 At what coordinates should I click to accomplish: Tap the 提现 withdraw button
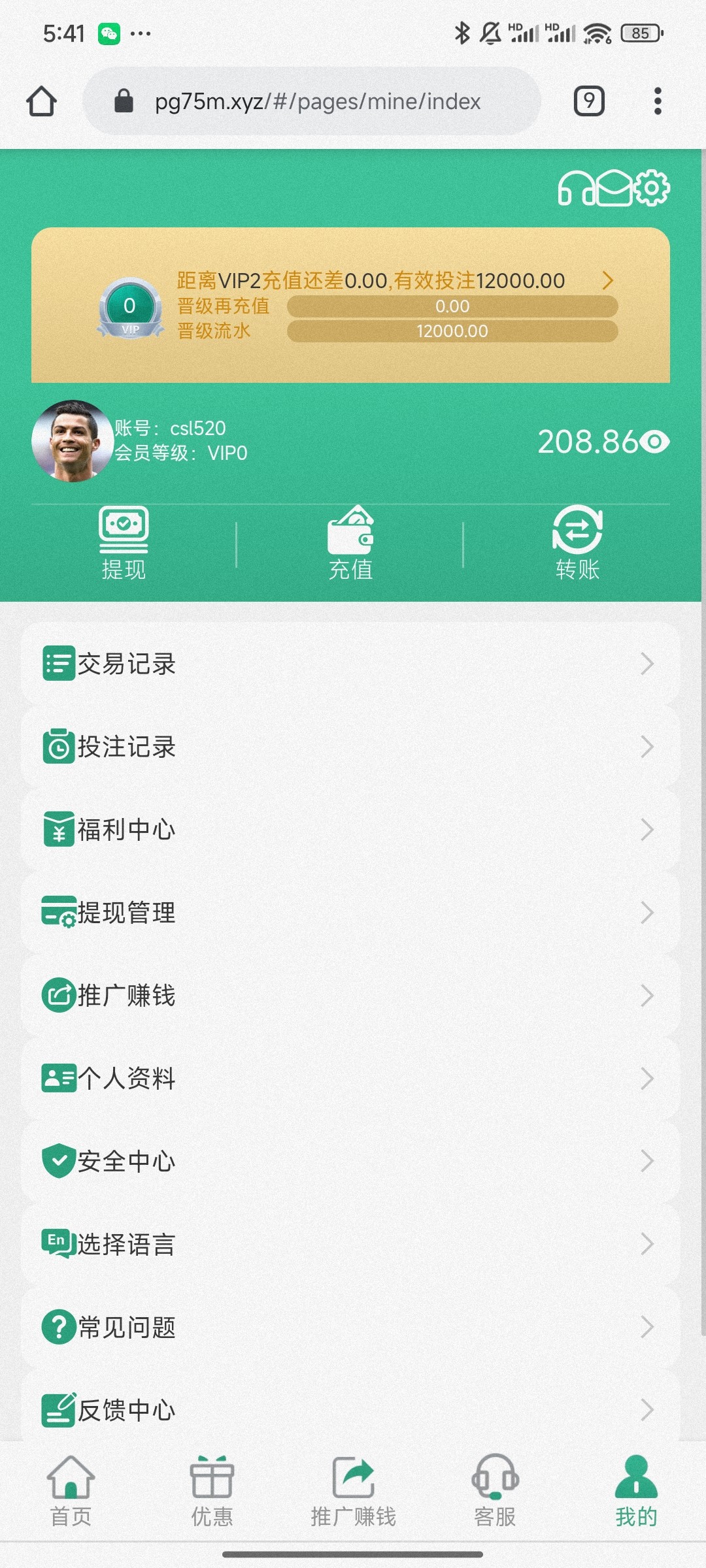click(x=124, y=544)
